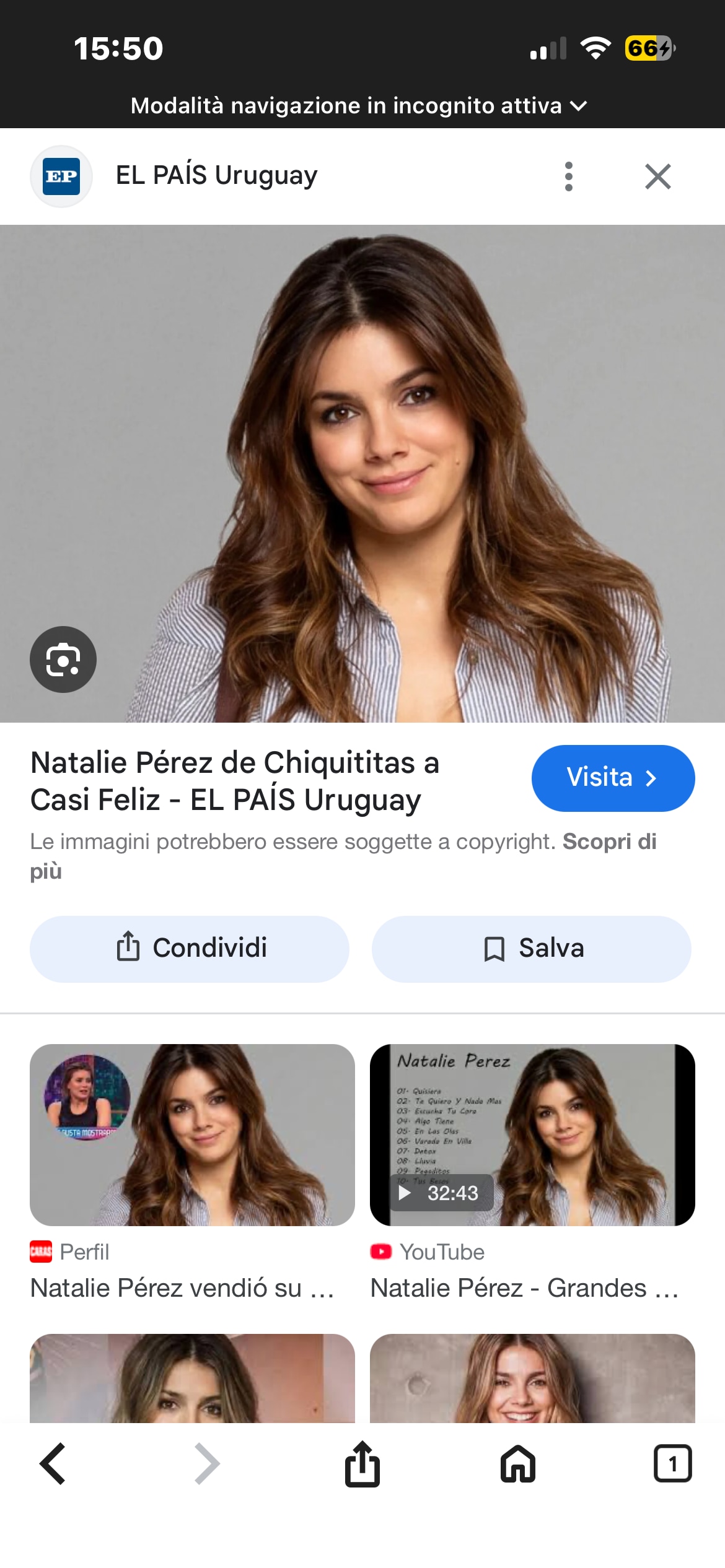Open the Scopri di più link

[609, 842]
